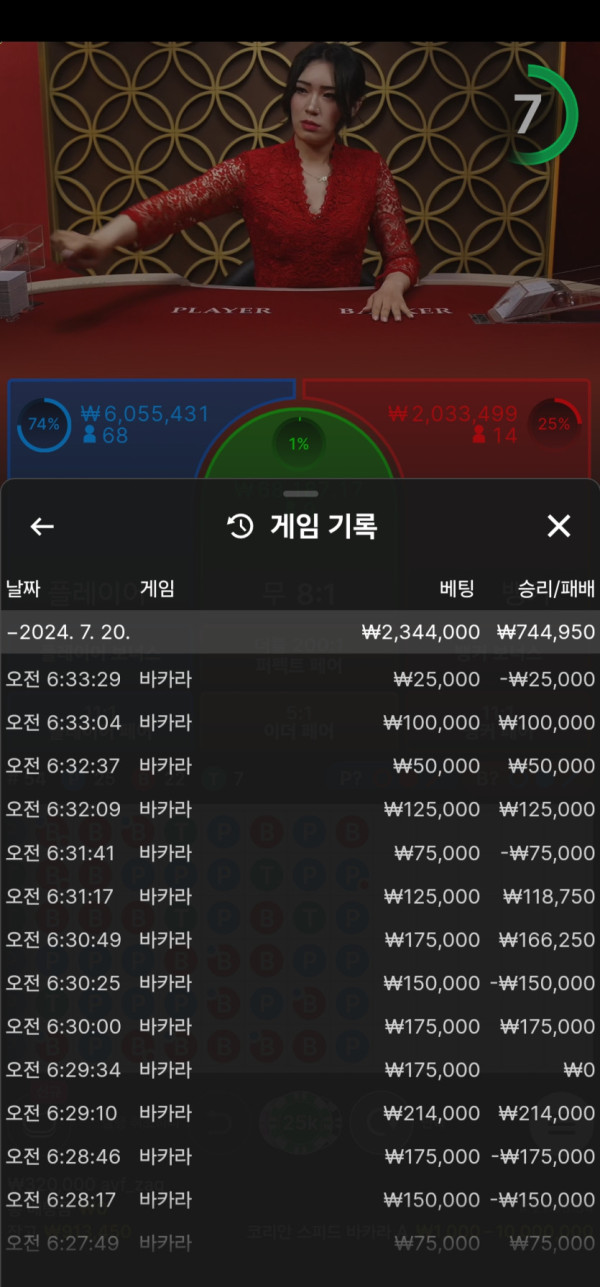
Task: View details of the 6:33:04 round
Action: (300, 723)
